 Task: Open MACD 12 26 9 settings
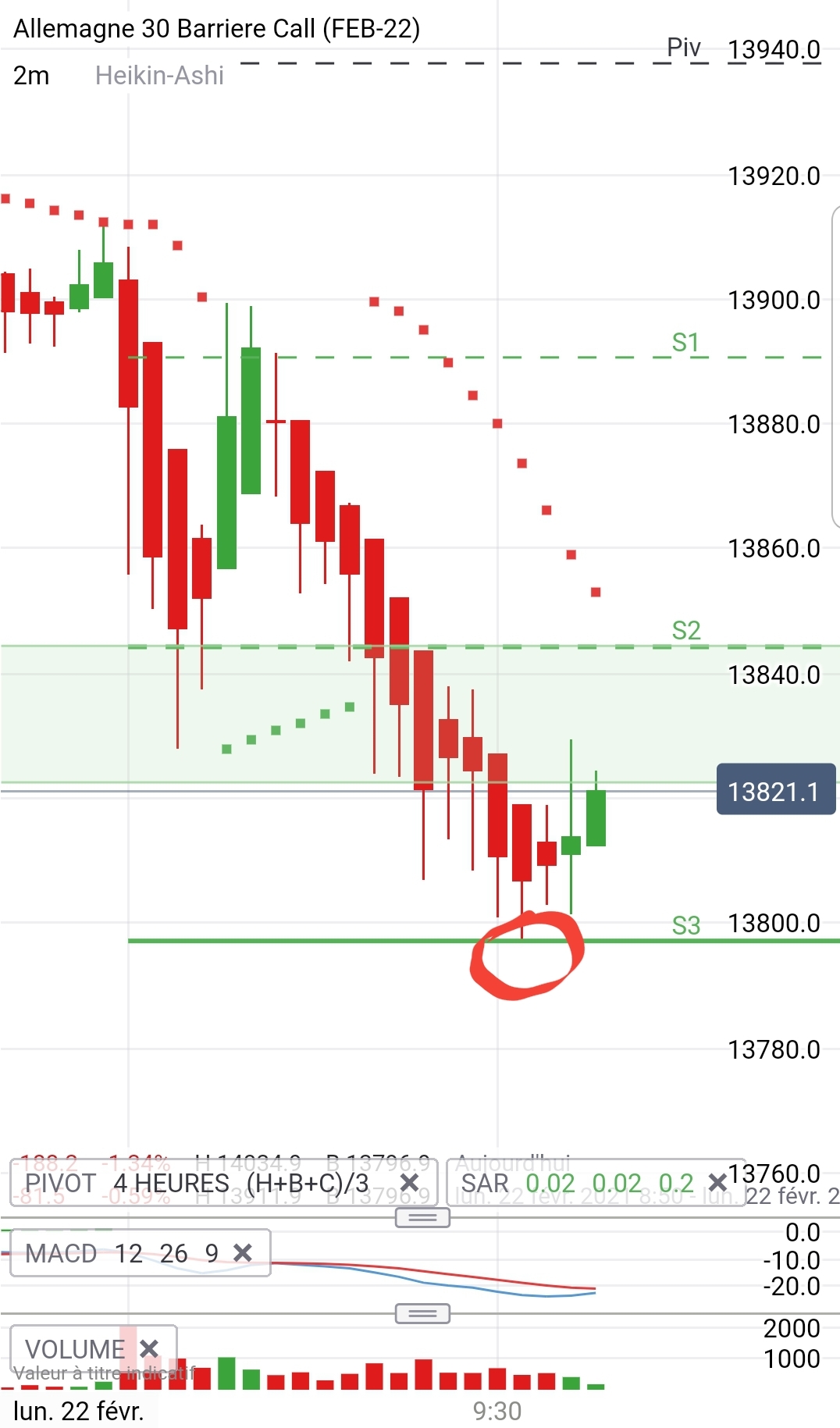121,1254
